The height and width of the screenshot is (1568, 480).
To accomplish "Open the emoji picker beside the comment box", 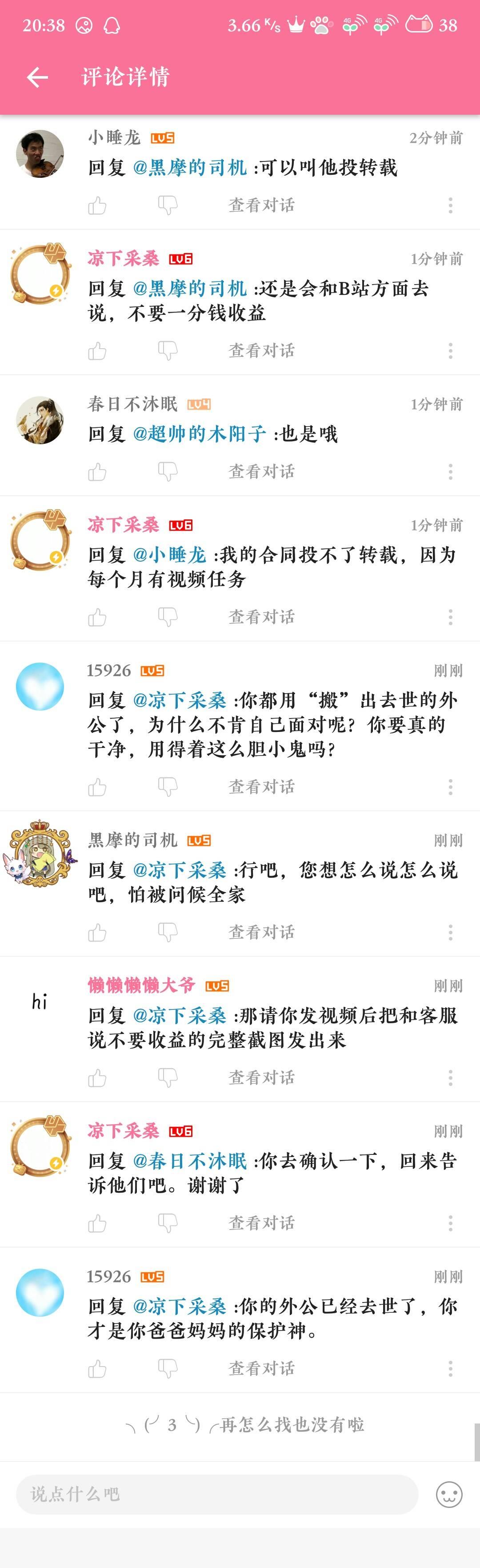I will coord(449,1494).
